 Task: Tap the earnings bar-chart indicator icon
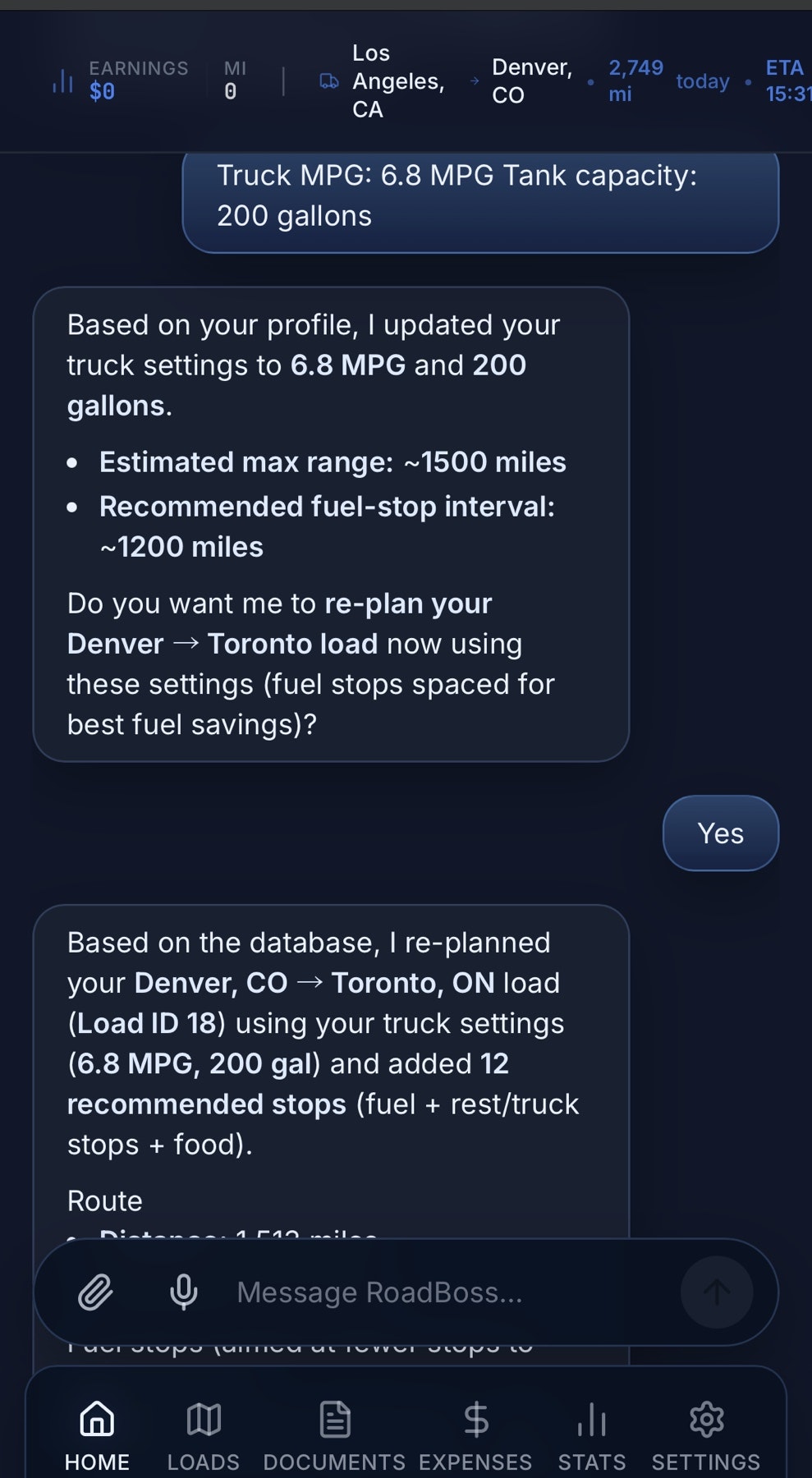62,80
